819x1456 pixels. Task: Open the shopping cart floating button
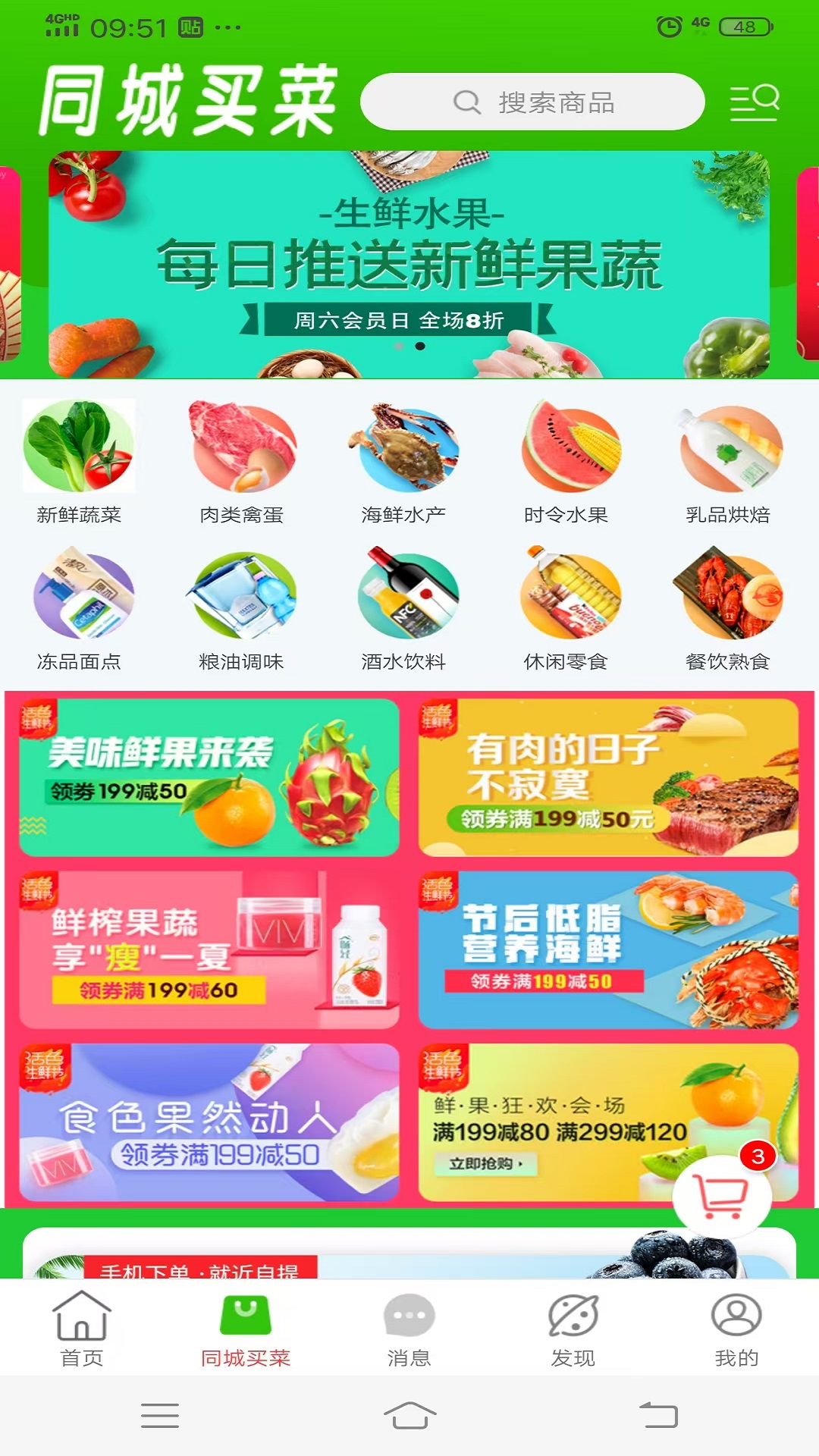(722, 1197)
